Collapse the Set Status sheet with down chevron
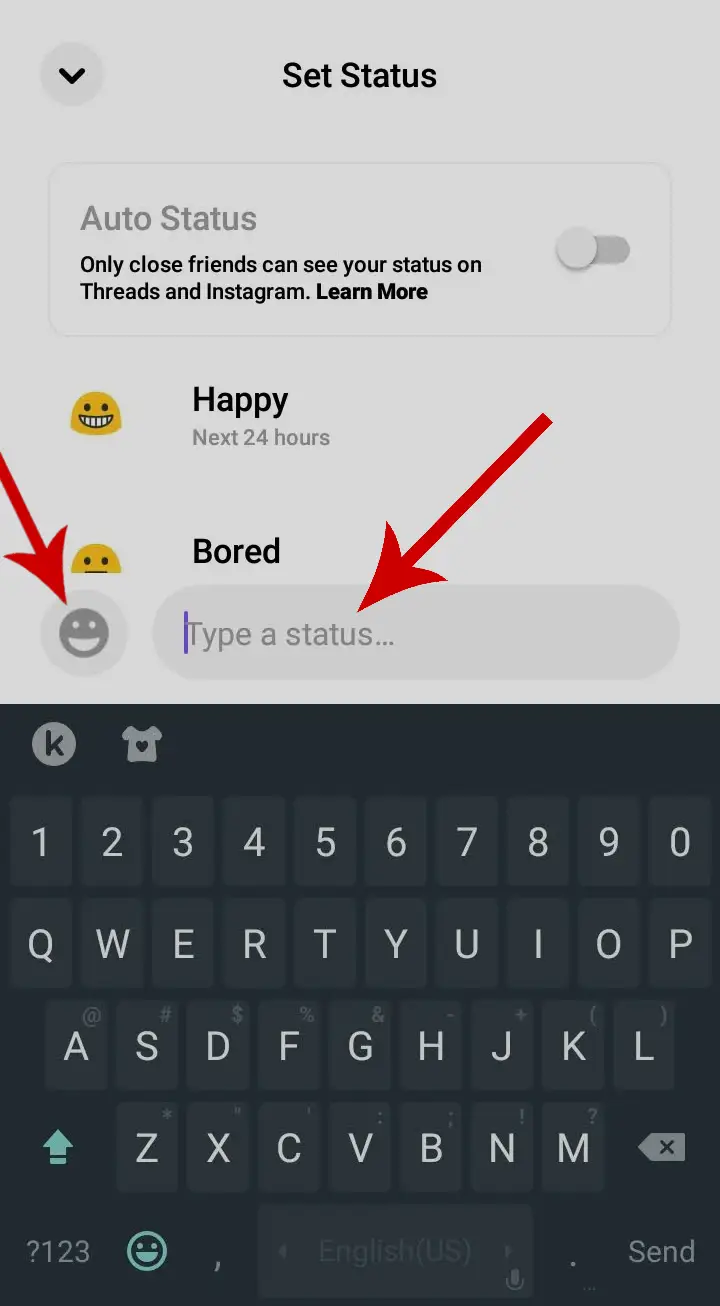 click(x=72, y=75)
